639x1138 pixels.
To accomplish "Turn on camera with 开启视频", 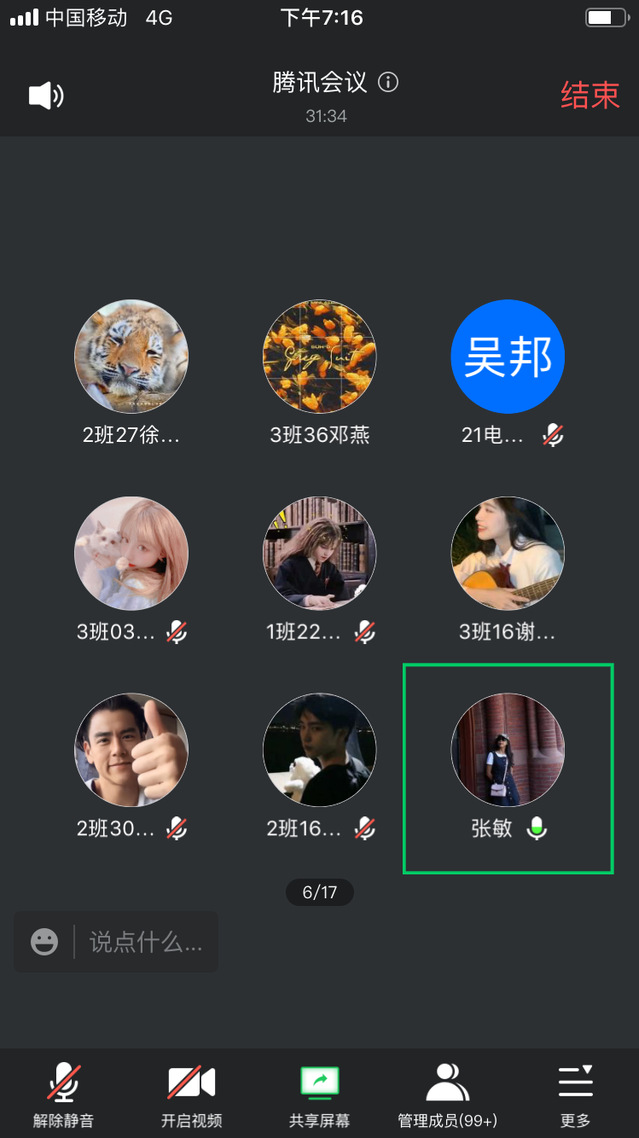I will pyautogui.click(x=191, y=1093).
